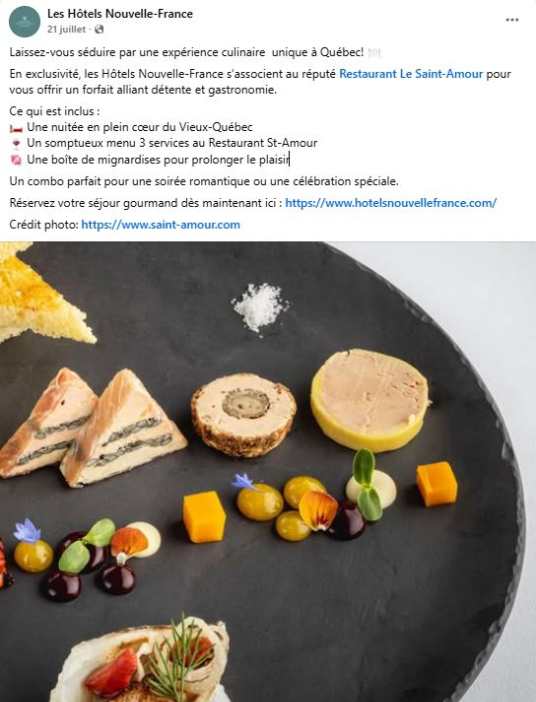
Task: Open the saint-amour.com photo credit link
Action: tap(161, 225)
